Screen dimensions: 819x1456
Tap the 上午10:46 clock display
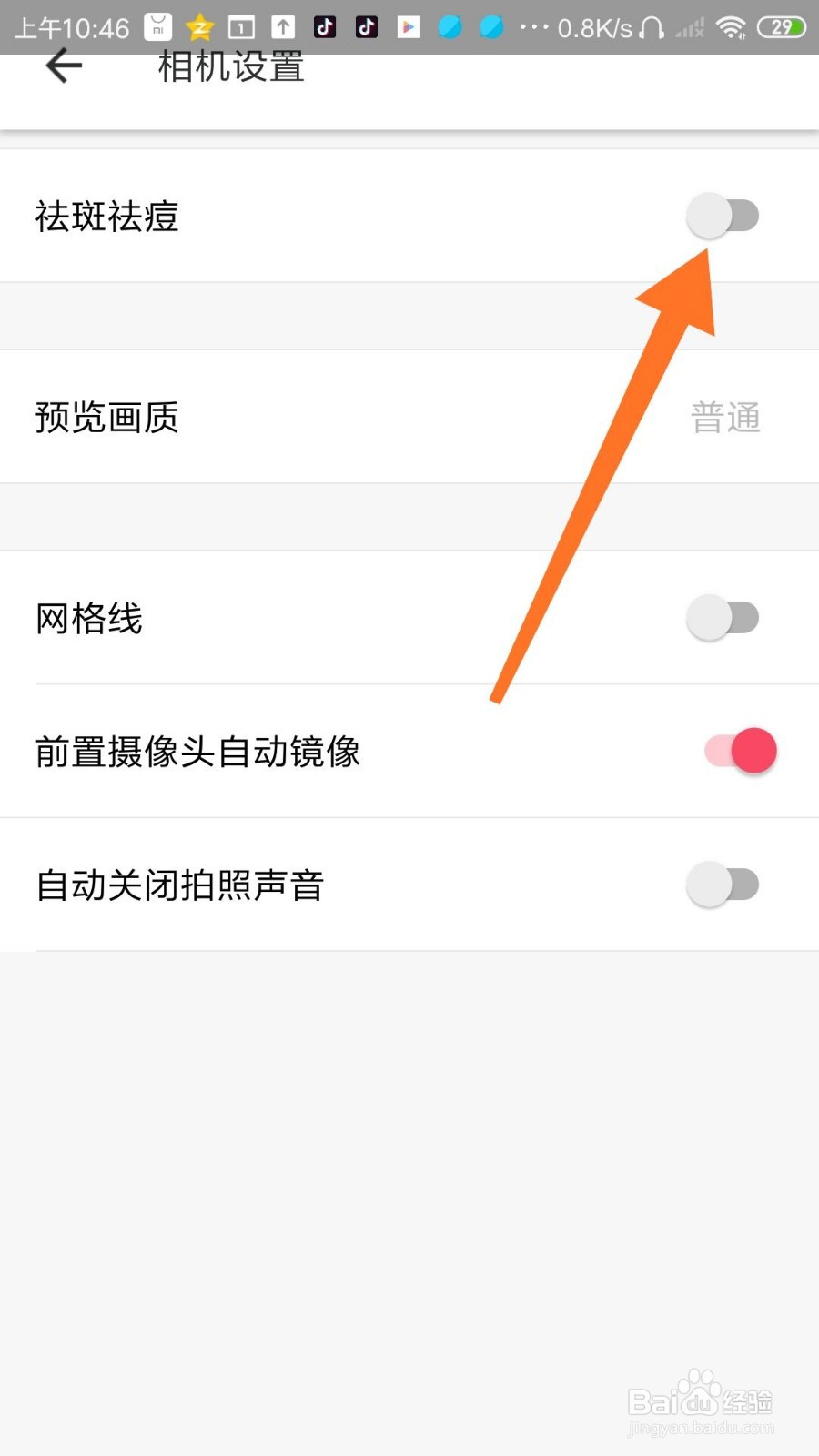click(71, 26)
